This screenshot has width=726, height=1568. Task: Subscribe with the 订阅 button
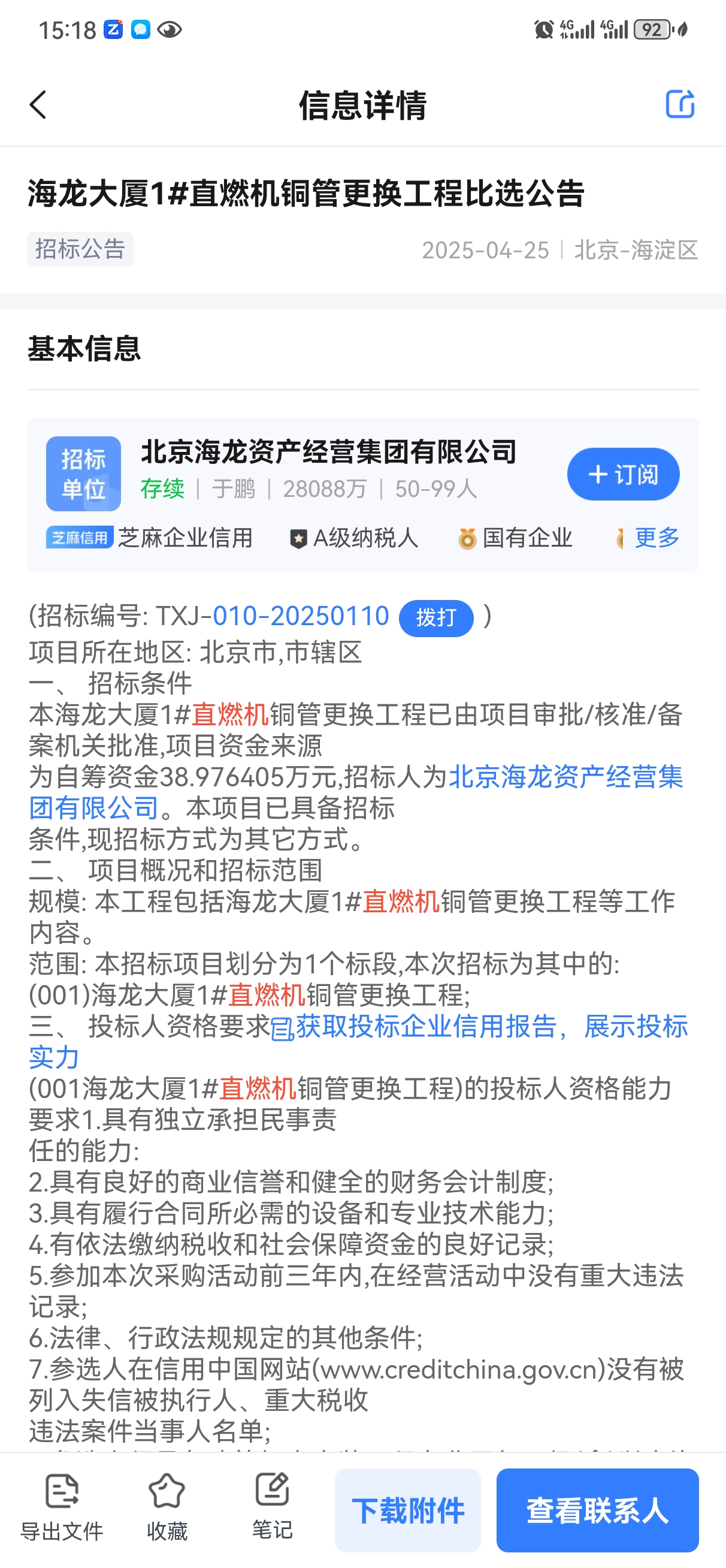point(623,474)
